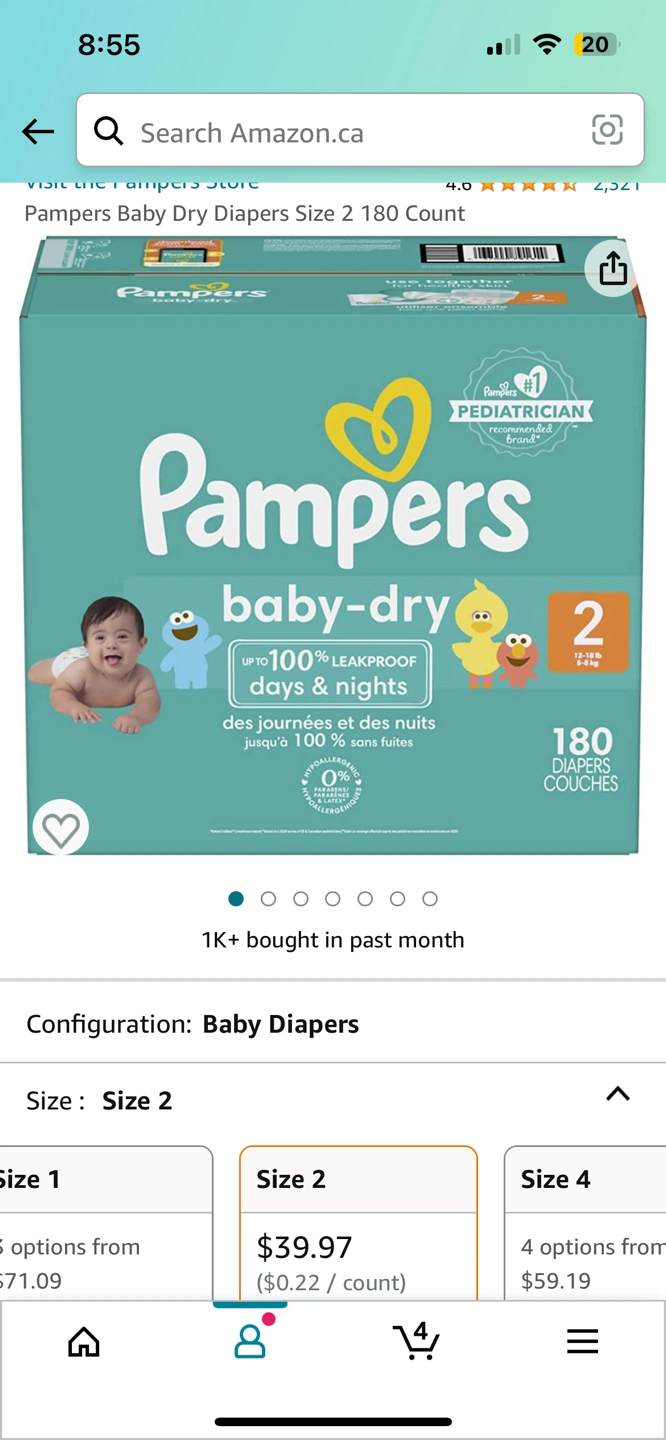Open the shopping cart with 4 items

pos(416,1341)
